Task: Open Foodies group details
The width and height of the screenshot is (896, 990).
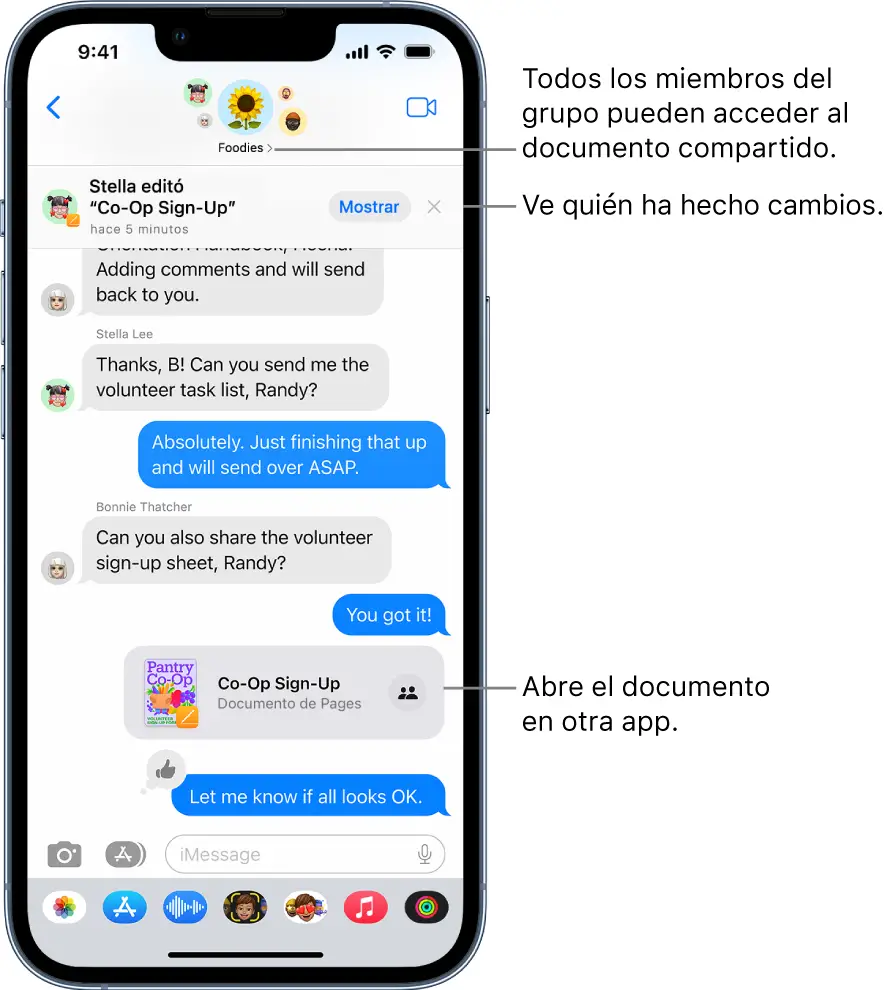Action: pyautogui.click(x=245, y=148)
